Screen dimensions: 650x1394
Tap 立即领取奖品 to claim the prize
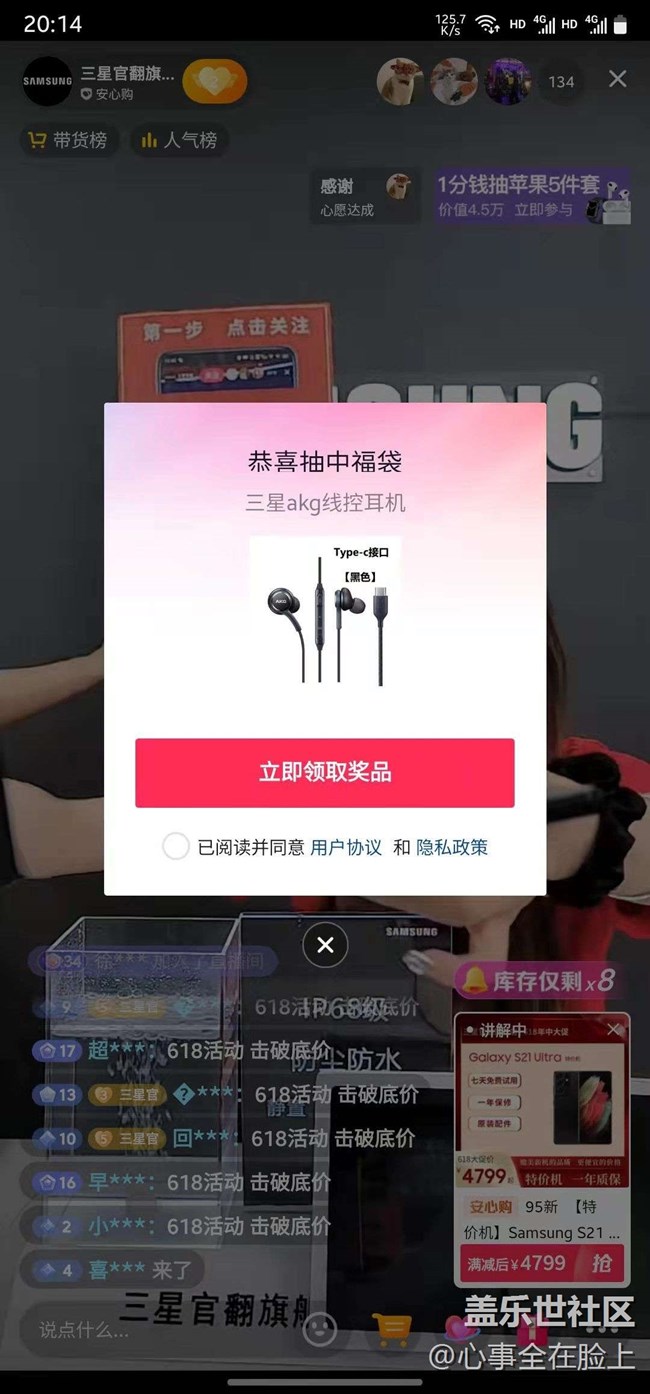[325, 772]
